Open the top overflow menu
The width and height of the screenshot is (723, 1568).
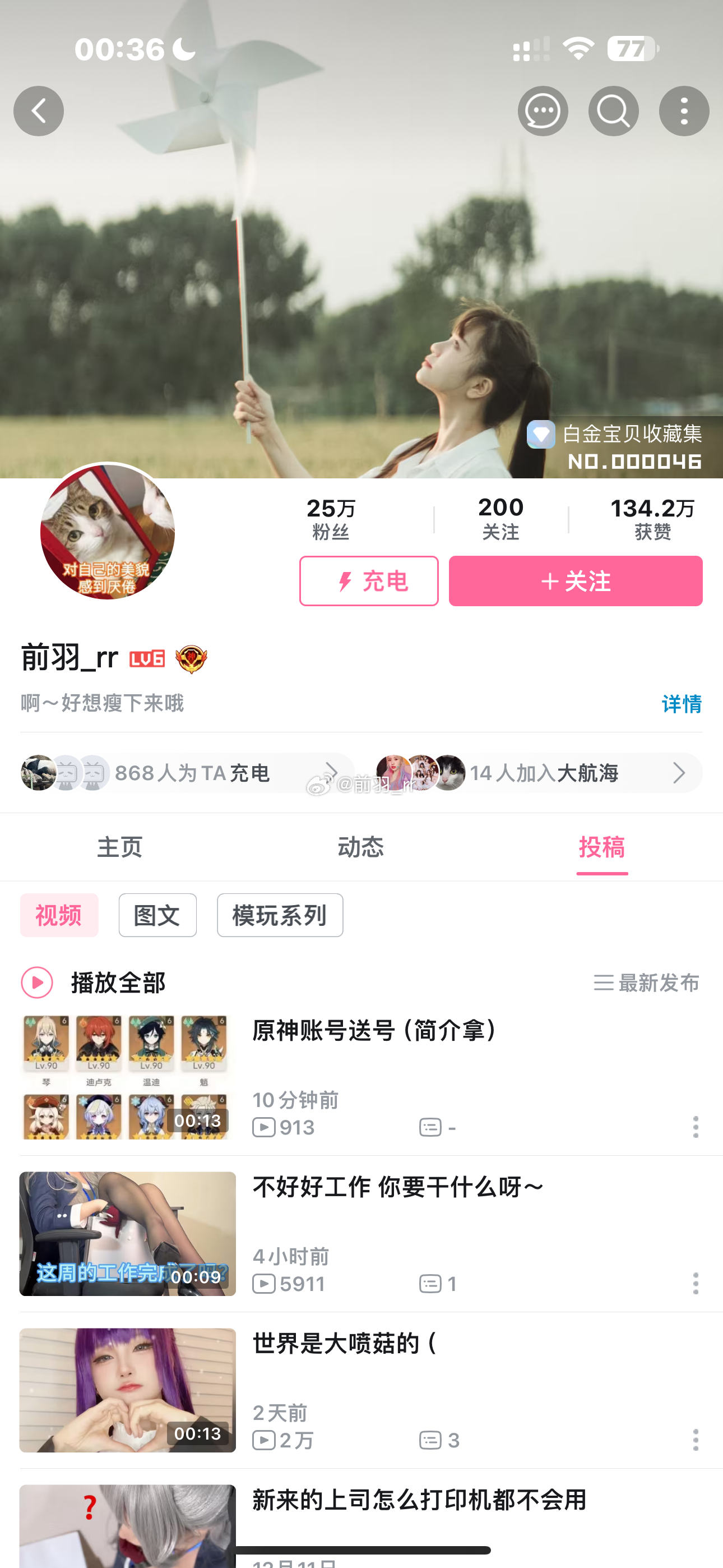683,111
